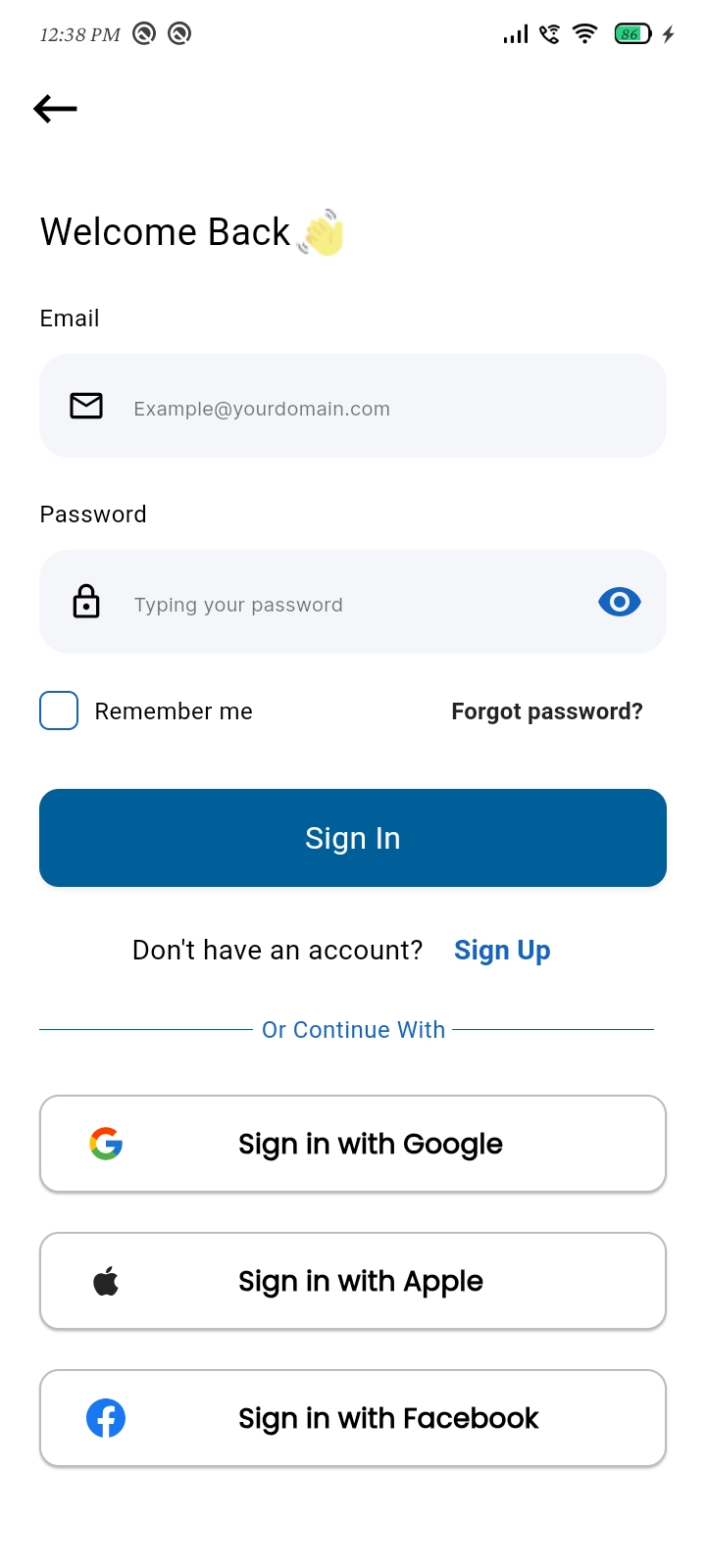Check the Remember me box
This screenshot has height=1568, width=706.
point(59,710)
